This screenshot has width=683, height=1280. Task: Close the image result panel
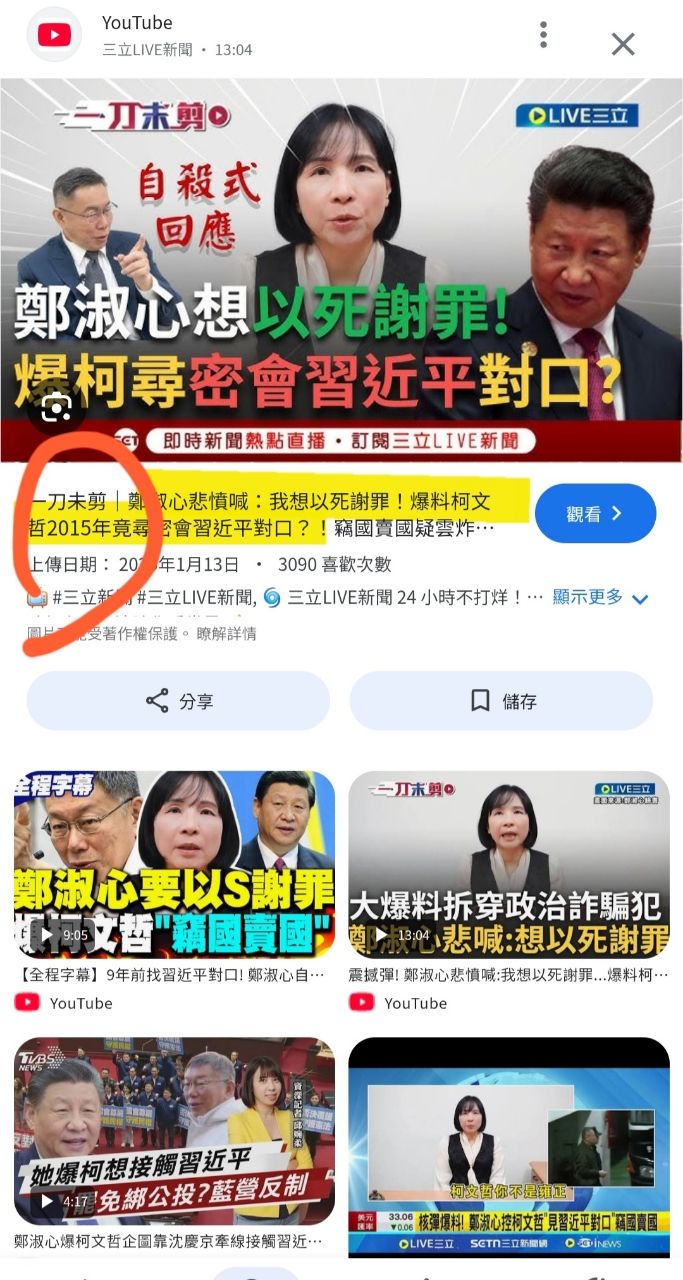623,44
